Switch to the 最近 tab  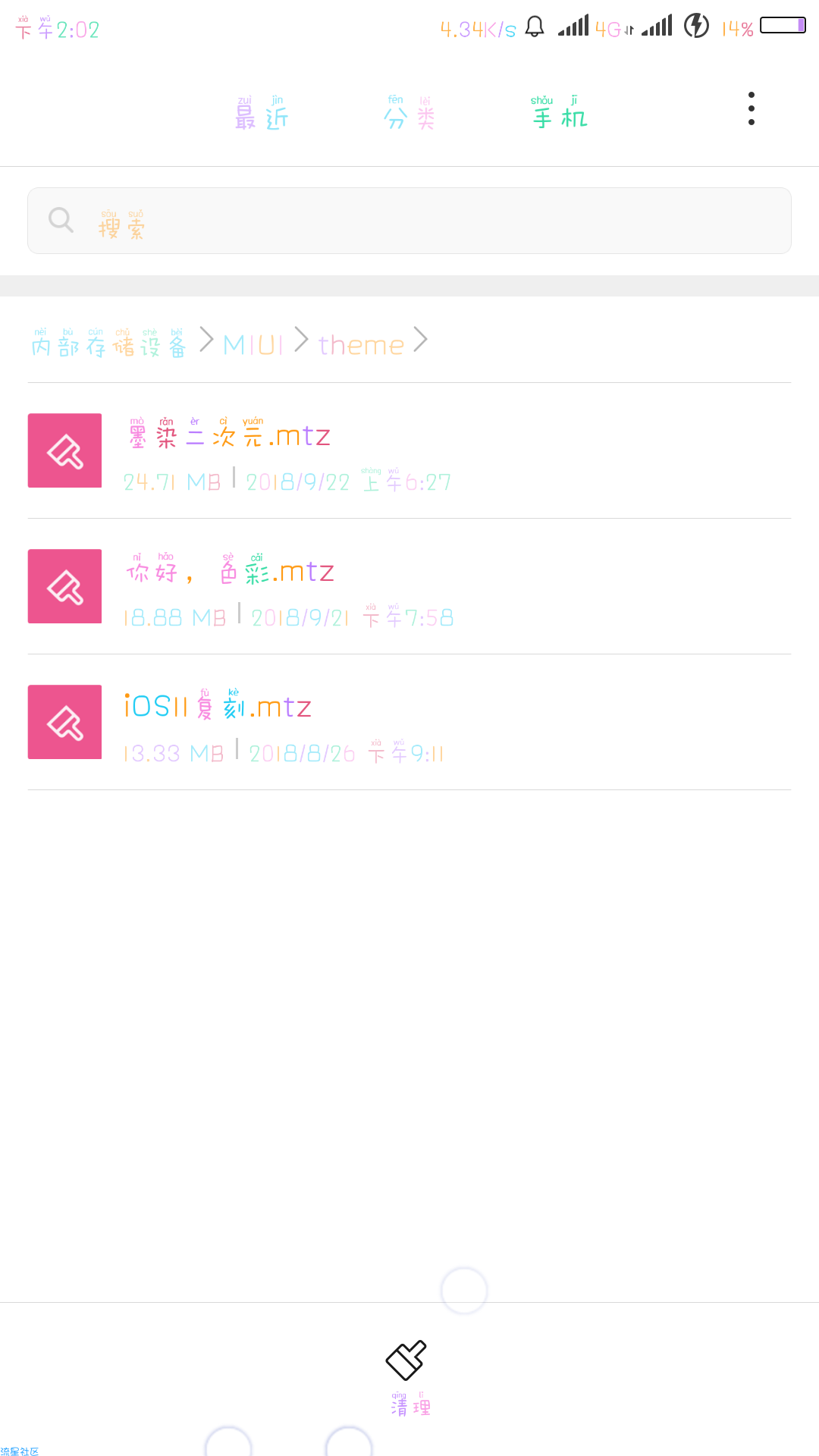[262, 114]
